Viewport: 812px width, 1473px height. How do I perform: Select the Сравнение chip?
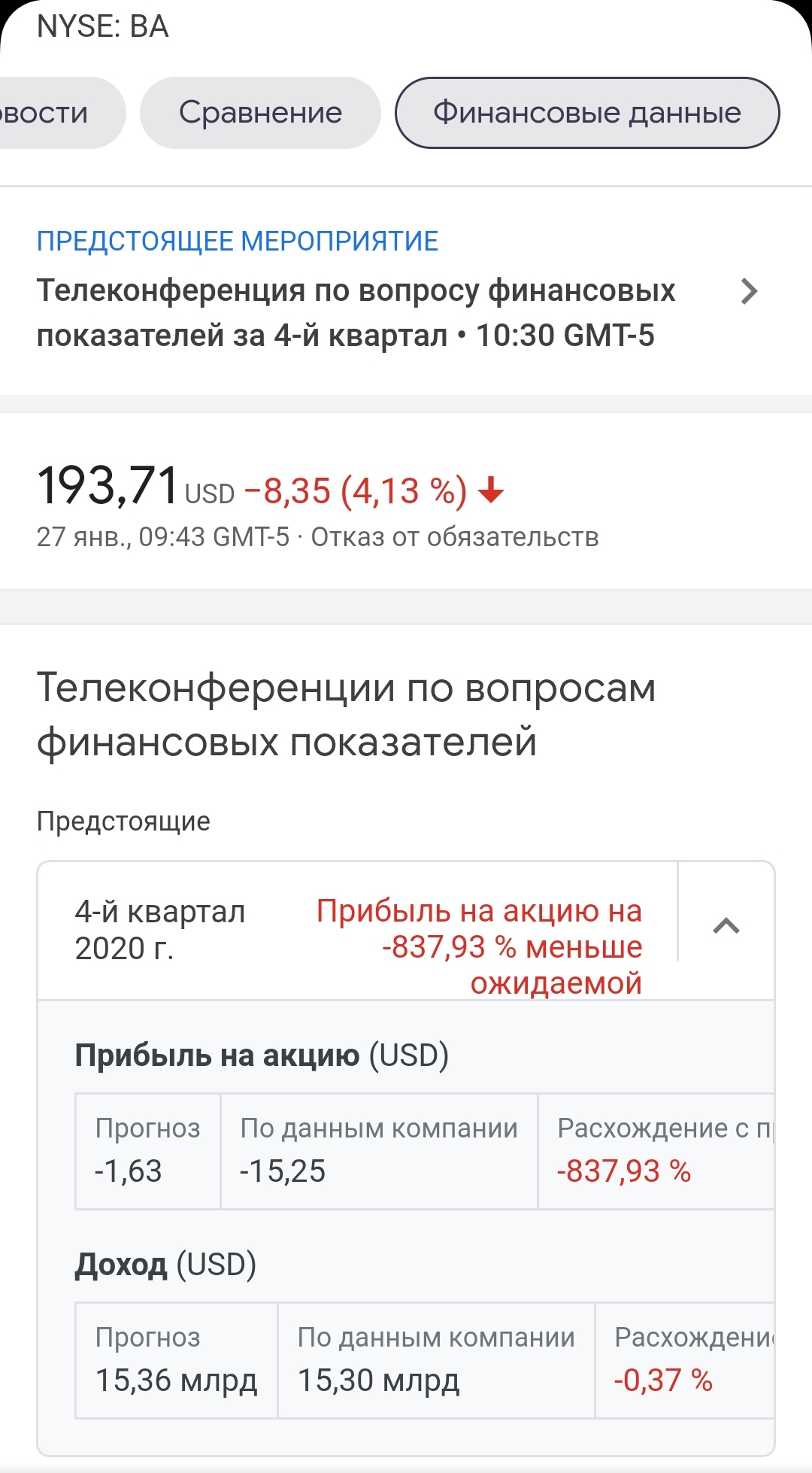click(x=260, y=113)
